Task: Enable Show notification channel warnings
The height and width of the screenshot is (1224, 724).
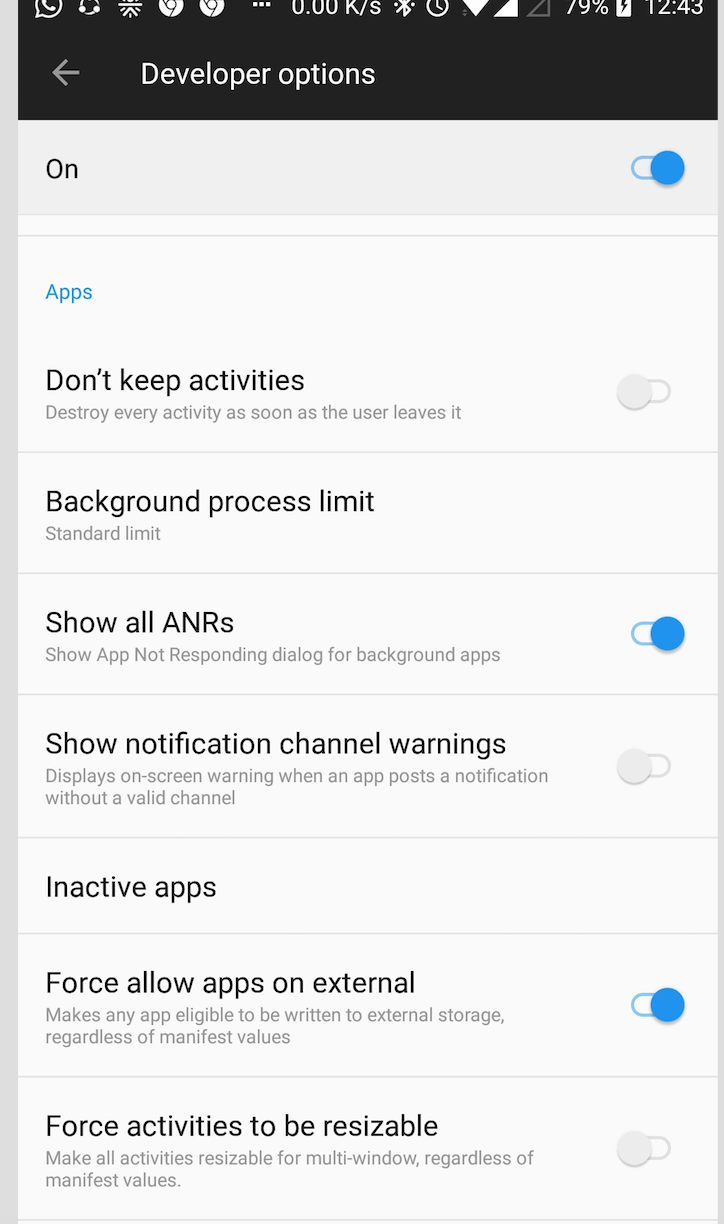Action: tap(643, 765)
